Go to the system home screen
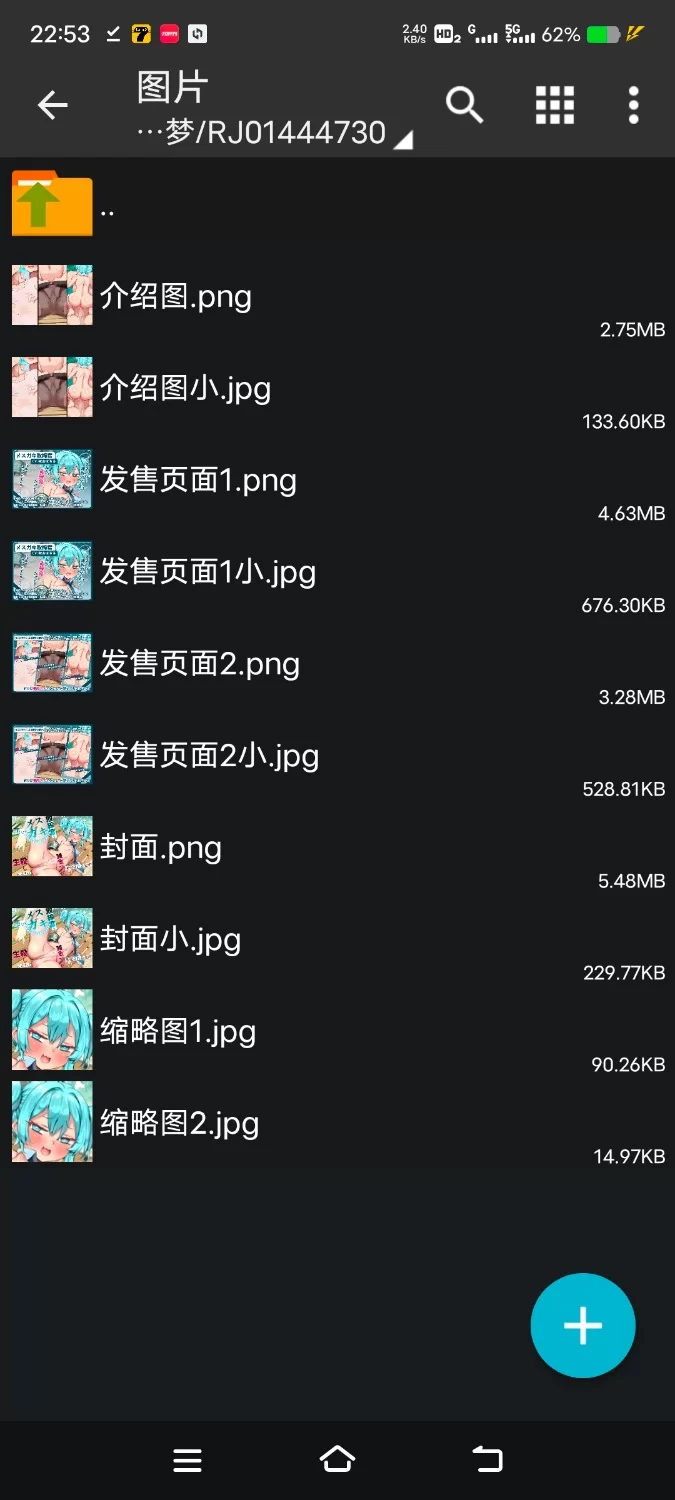This screenshot has width=675, height=1500. click(x=337, y=1460)
